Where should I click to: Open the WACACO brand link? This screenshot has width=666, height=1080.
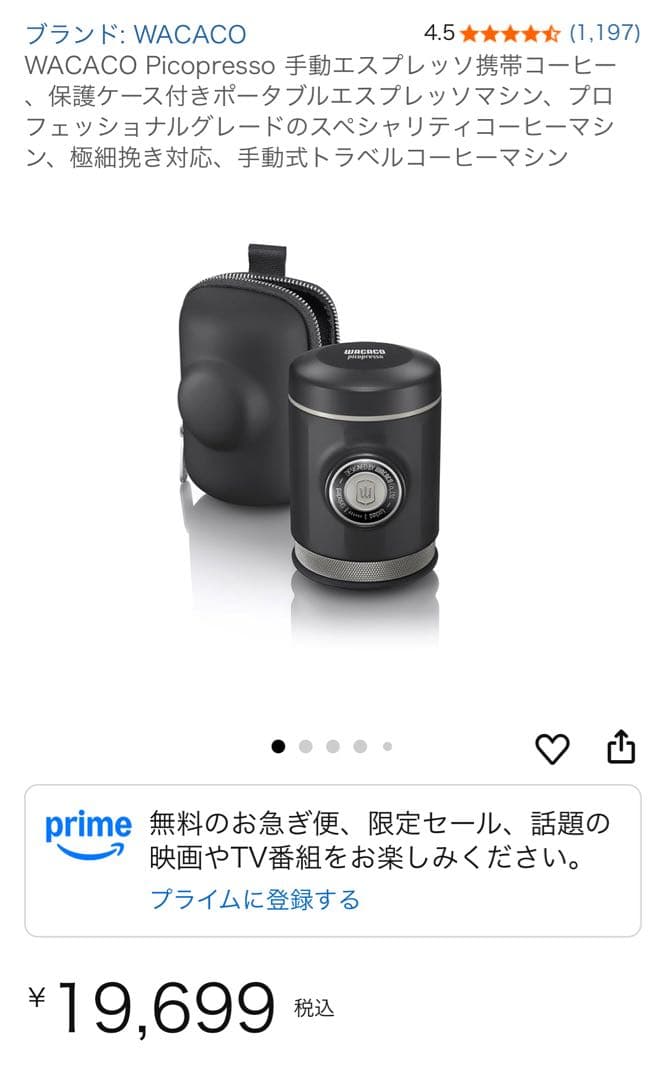click(x=135, y=34)
